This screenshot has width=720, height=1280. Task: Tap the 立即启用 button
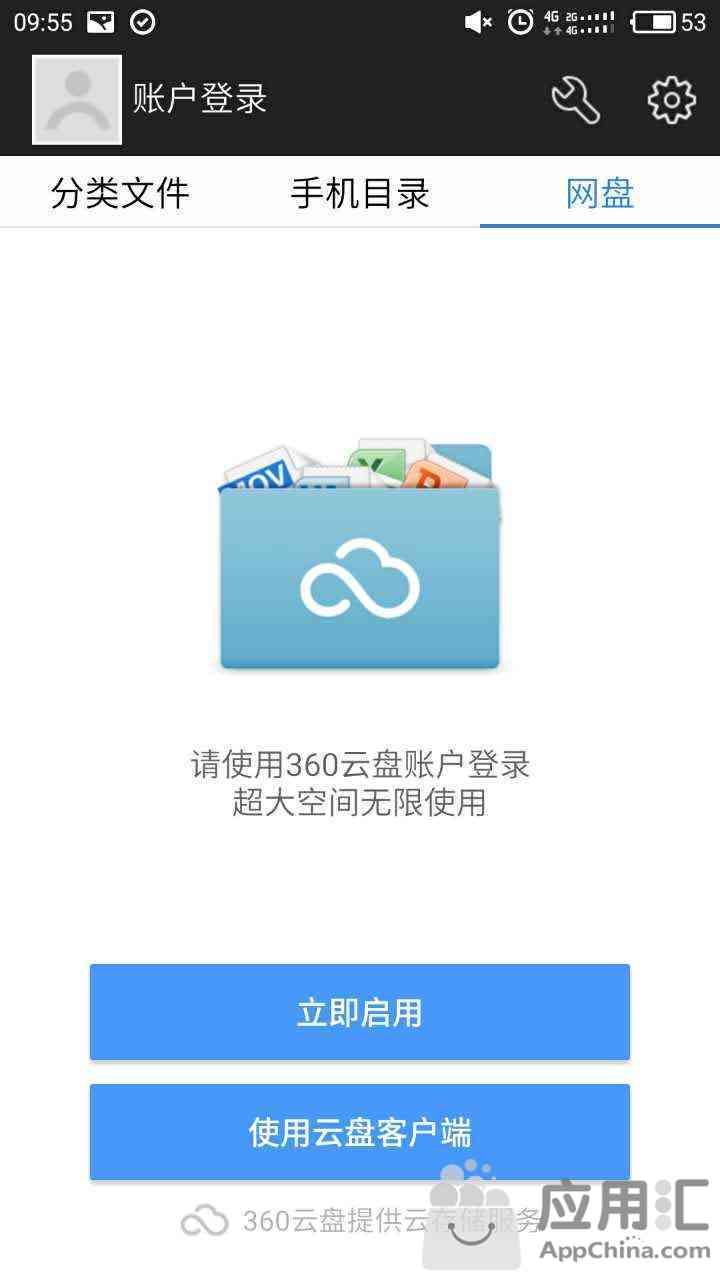tap(360, 1012)
